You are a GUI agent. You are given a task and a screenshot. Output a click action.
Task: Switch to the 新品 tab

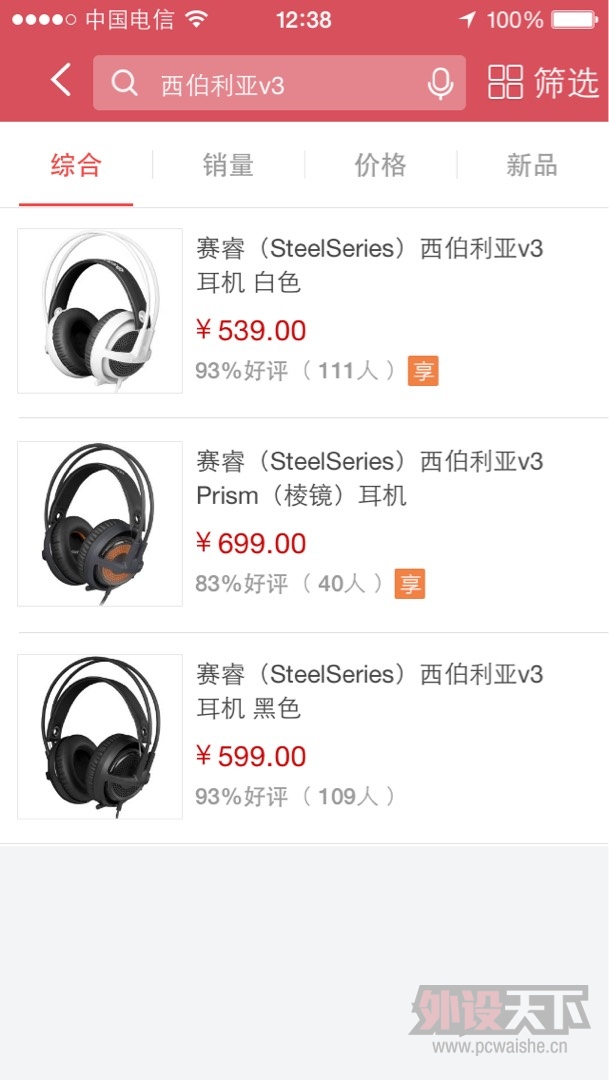click(532, 165)
